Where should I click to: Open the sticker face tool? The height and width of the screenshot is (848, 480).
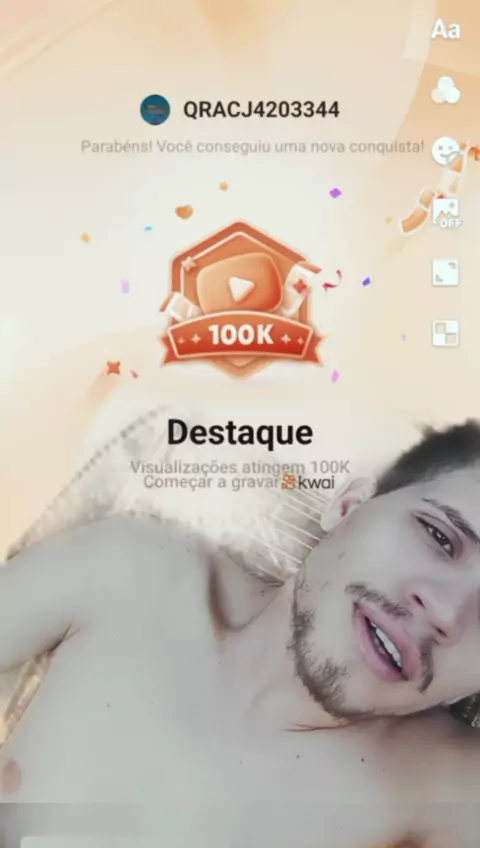coord(445,151)
